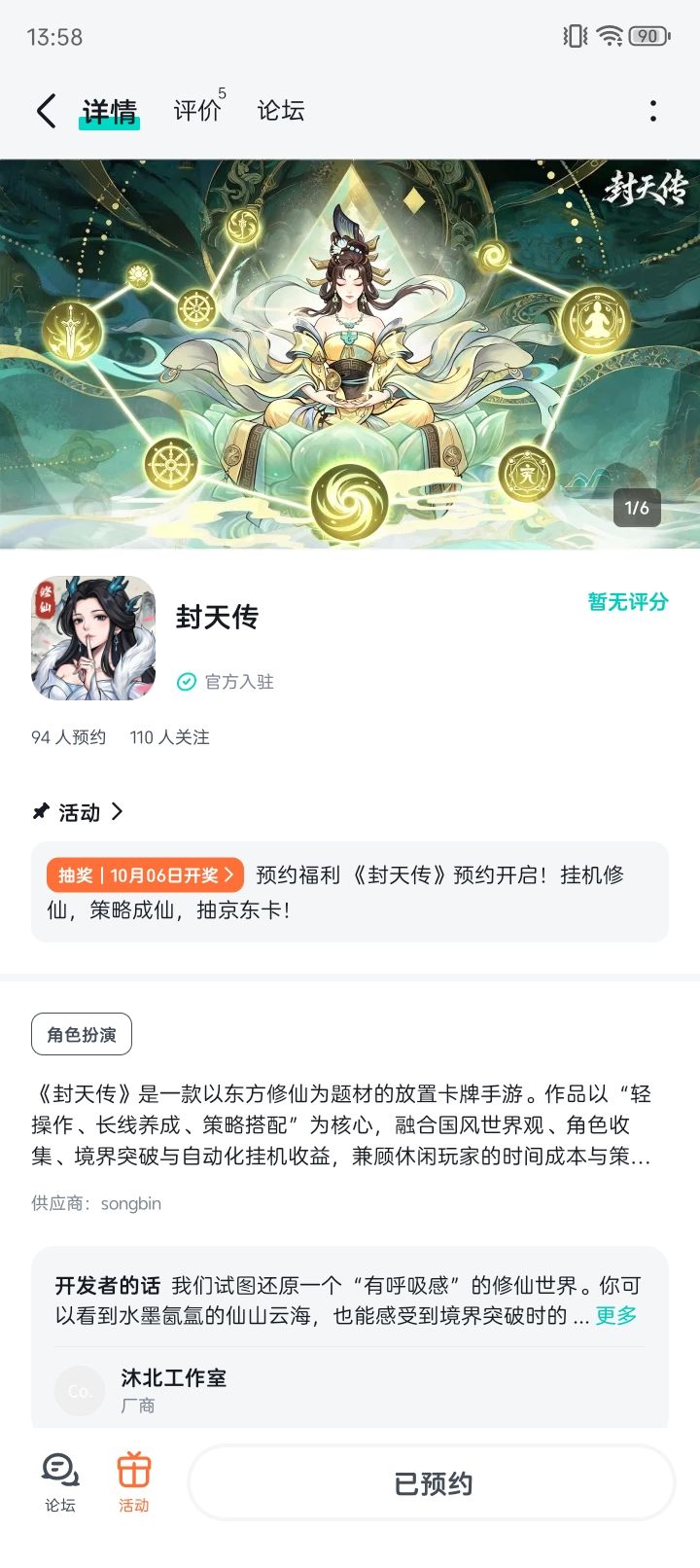Viewport: 700px width, 1568px height.
Task: Open the 活动 section header
Action: (x=79, y=812)
